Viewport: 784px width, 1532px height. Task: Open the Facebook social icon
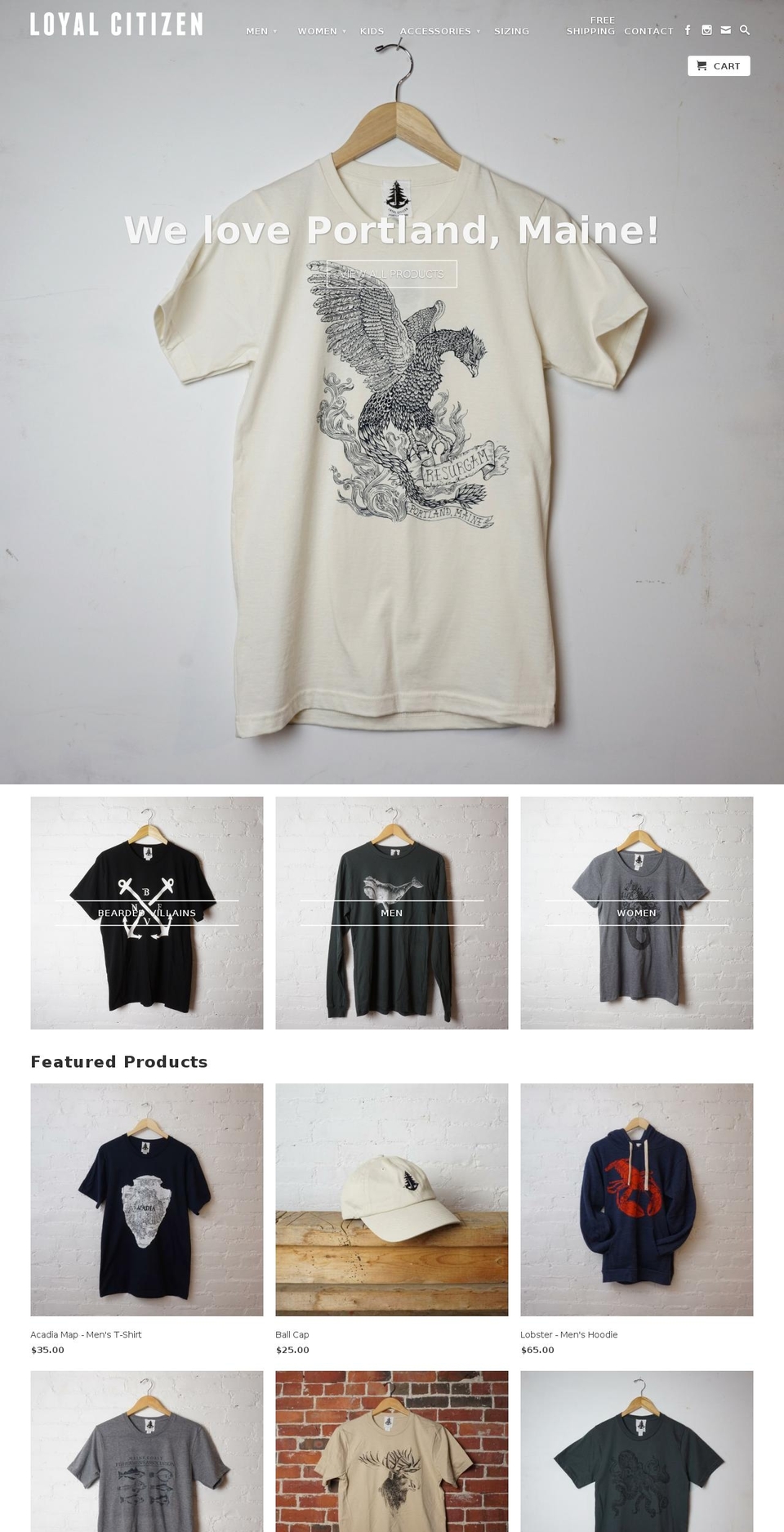point(688,29)
